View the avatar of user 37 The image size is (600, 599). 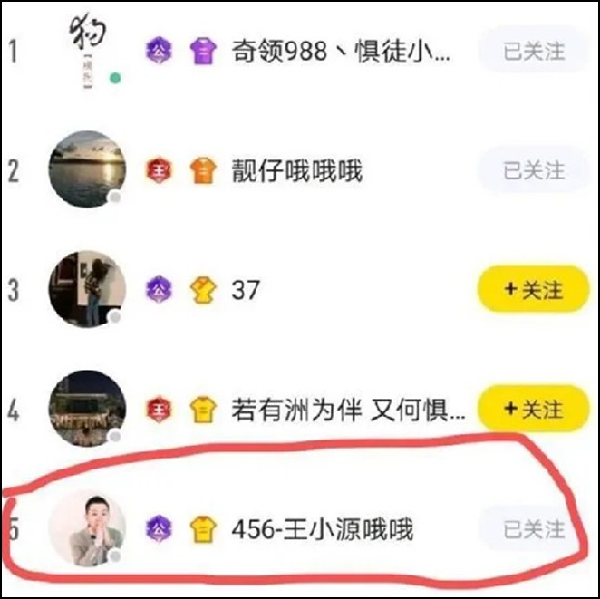tap(87, 289)
